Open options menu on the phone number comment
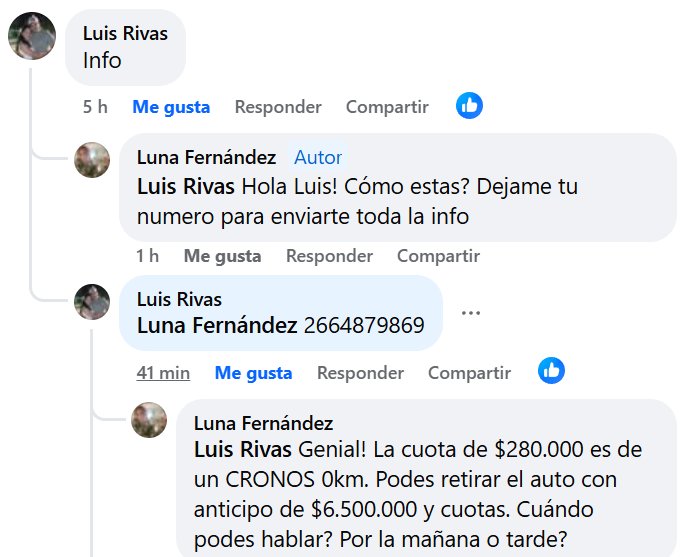The image size is (695, 557). point(471,313)
